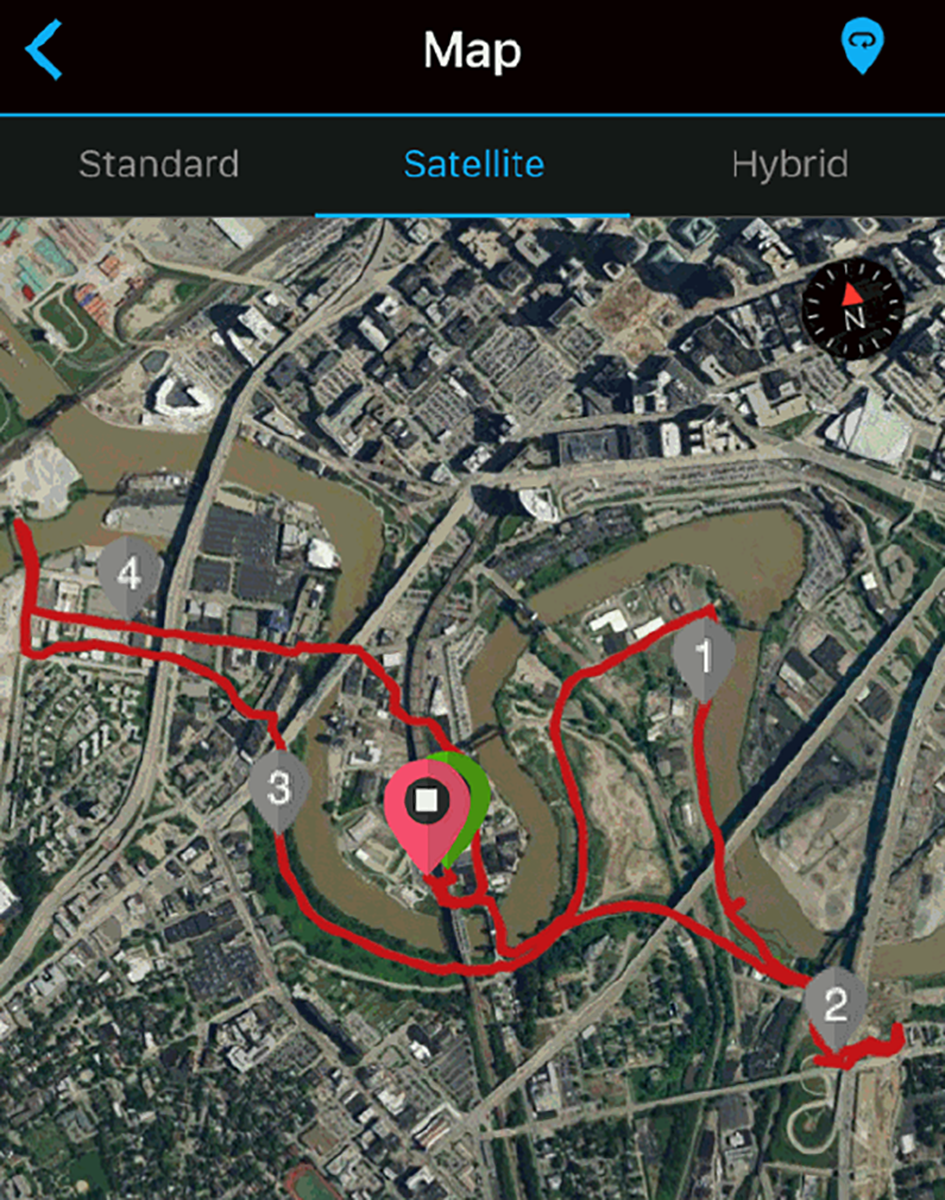Select lap marker 1
945x1200 pixels.
[x=704, y=657]
